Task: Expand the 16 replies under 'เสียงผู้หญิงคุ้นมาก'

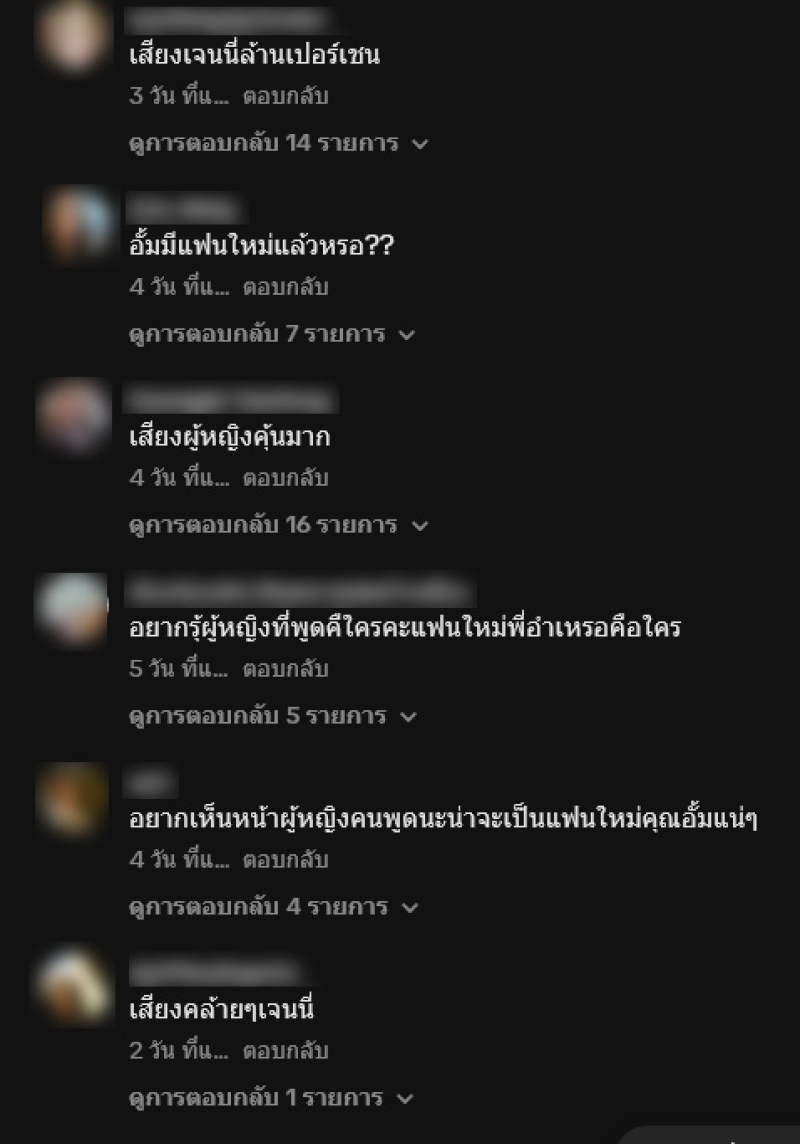Action: point(278,525)
